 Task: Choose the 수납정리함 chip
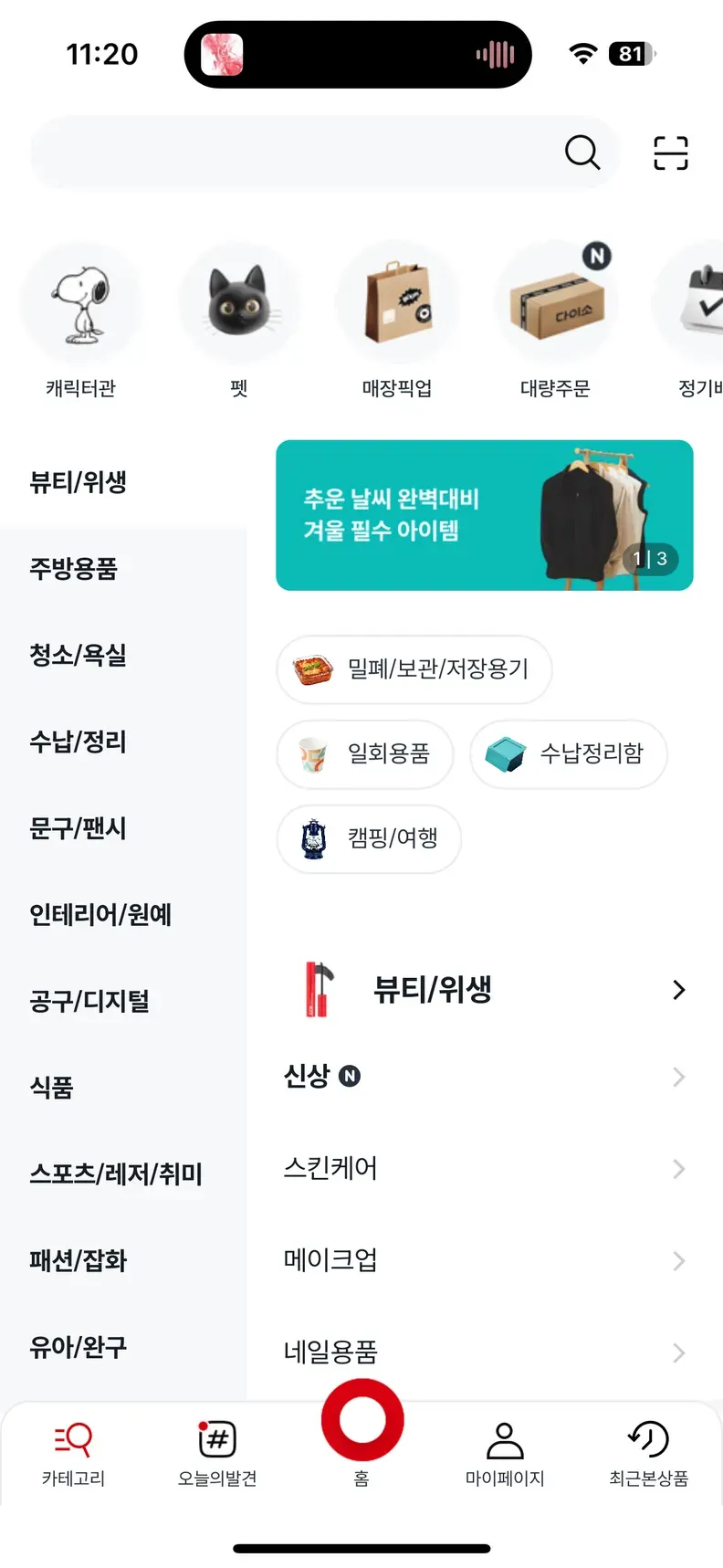click(x=568, y=754)
